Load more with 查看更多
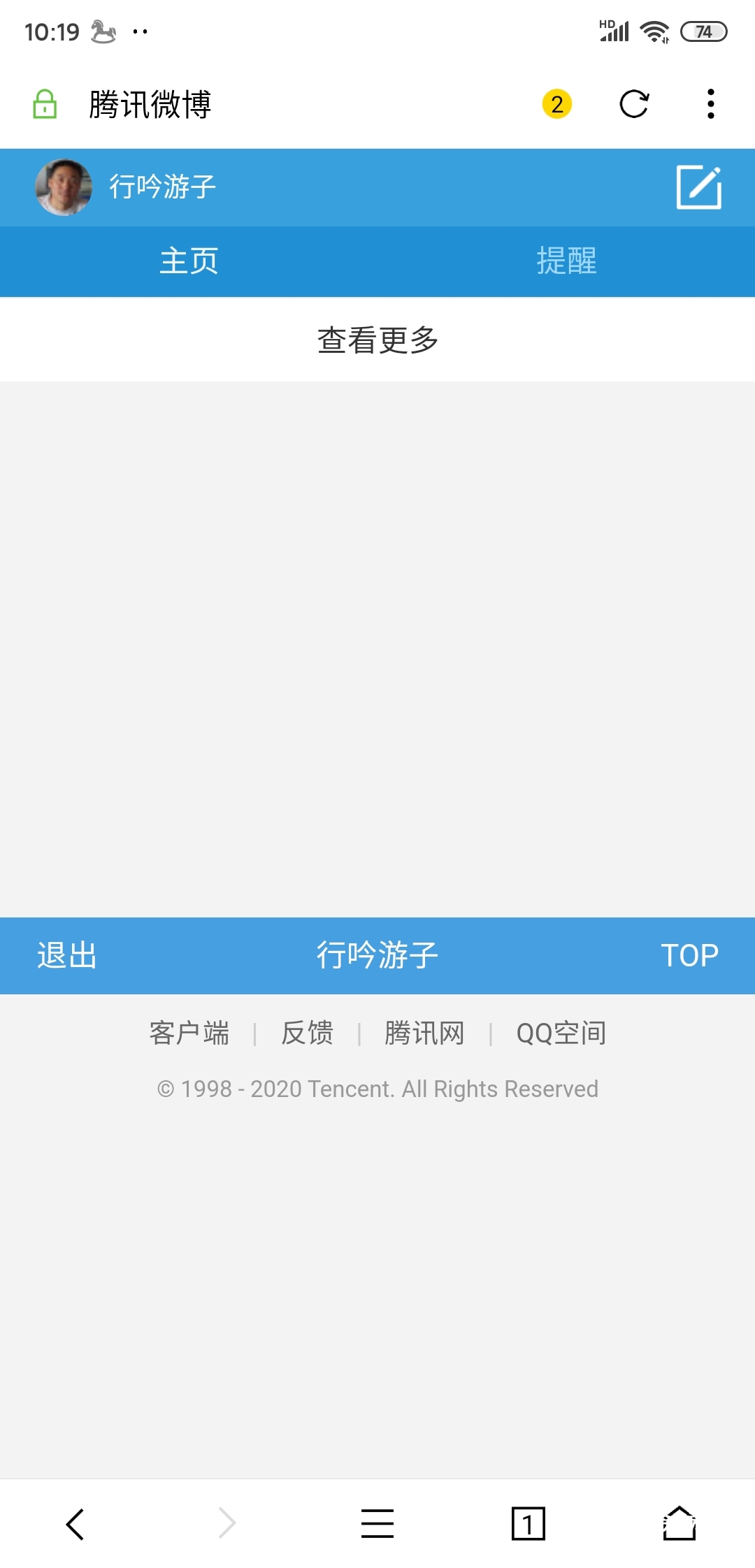755x1568 pixels. click(x=377, y=340)
